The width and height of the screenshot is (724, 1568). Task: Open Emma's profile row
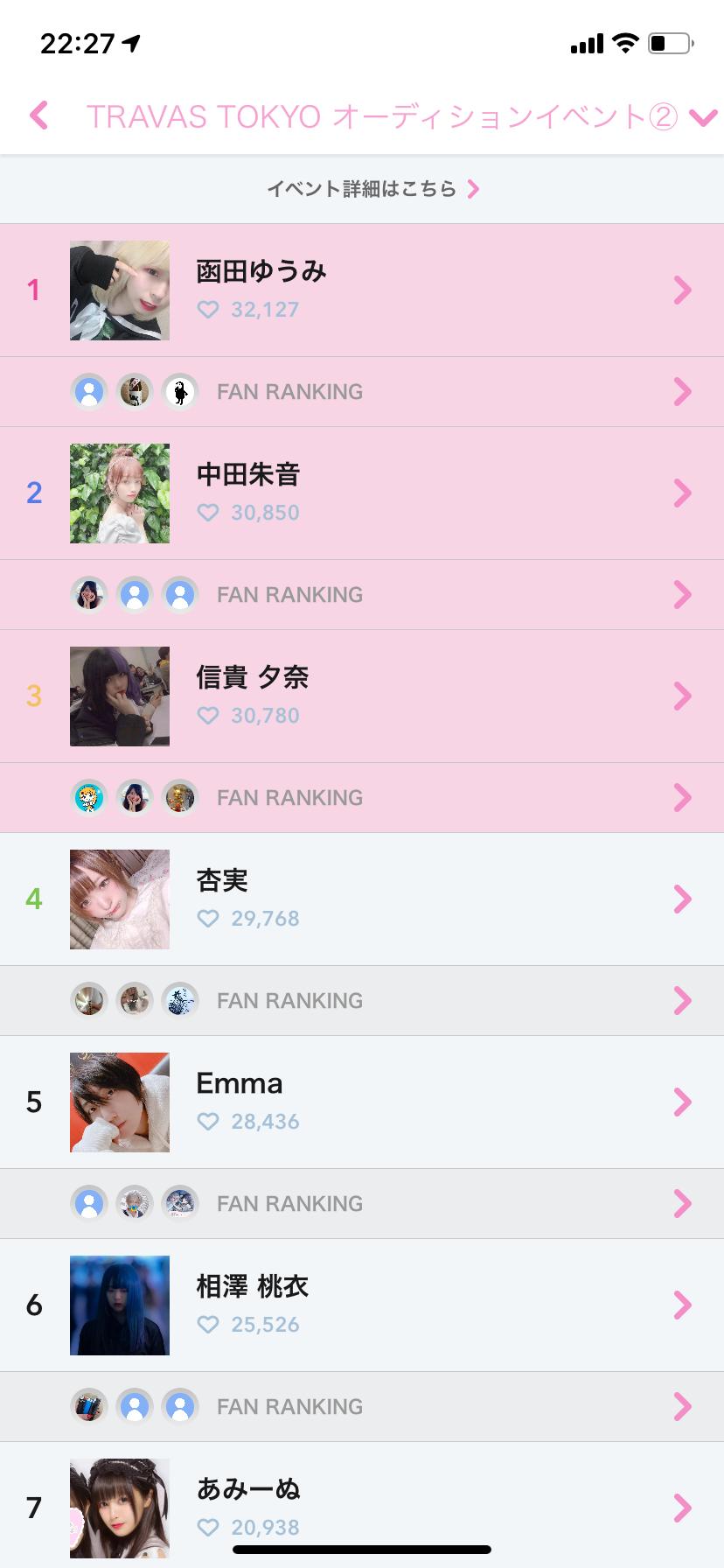[362, 1102]
